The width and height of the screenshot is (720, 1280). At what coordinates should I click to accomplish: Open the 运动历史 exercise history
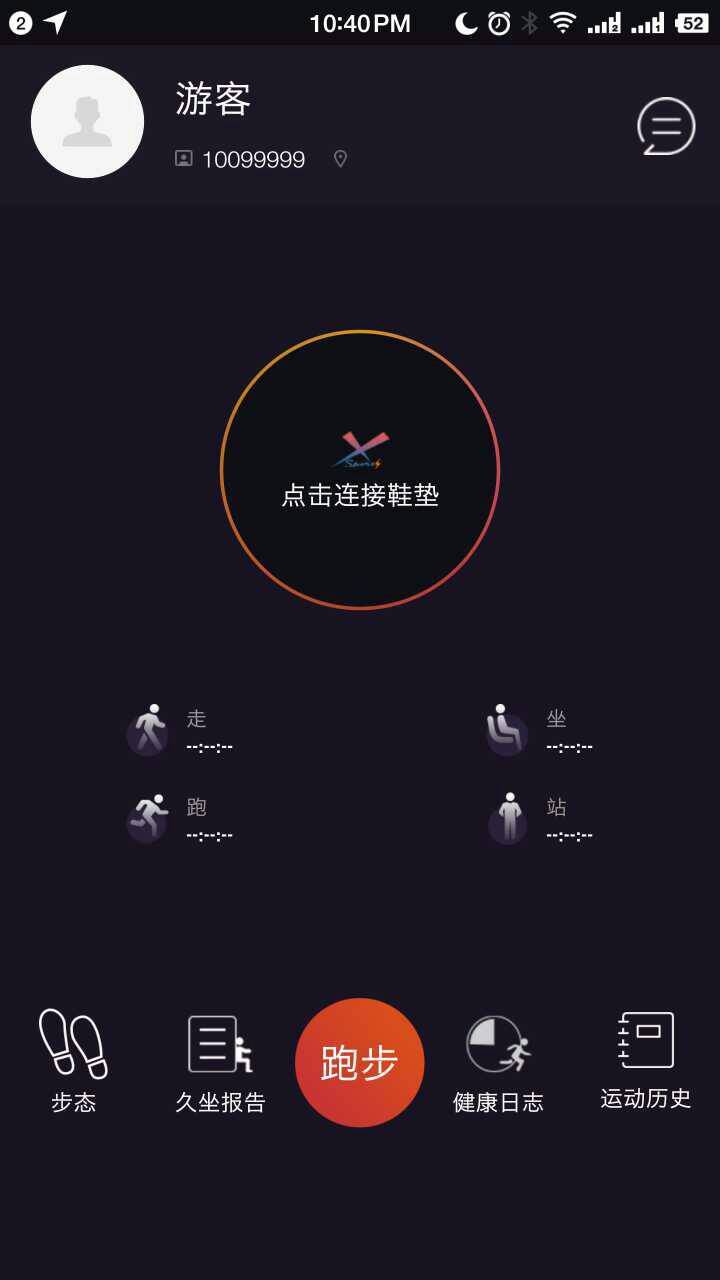(646, 1060)
